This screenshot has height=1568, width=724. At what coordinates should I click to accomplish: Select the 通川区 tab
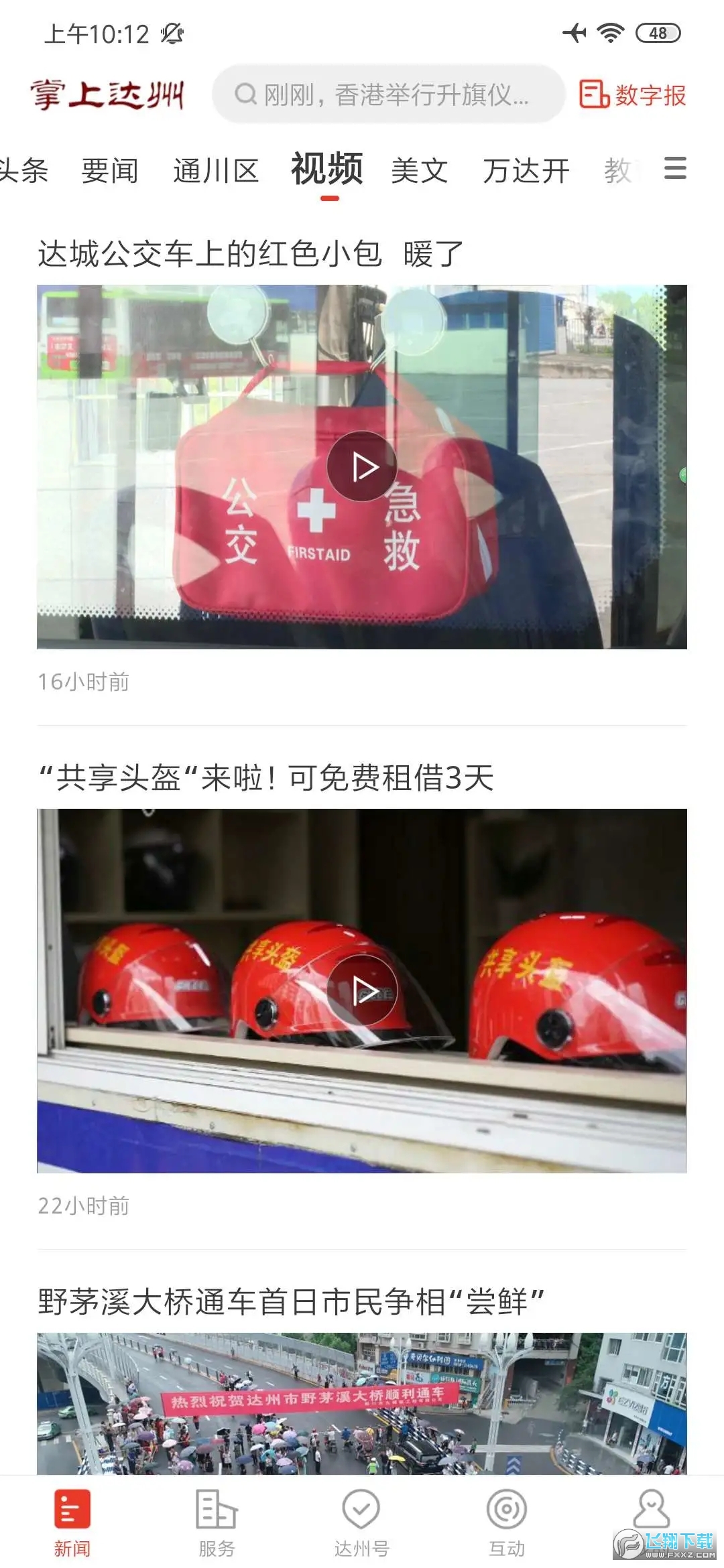click(x=216, y=170)
